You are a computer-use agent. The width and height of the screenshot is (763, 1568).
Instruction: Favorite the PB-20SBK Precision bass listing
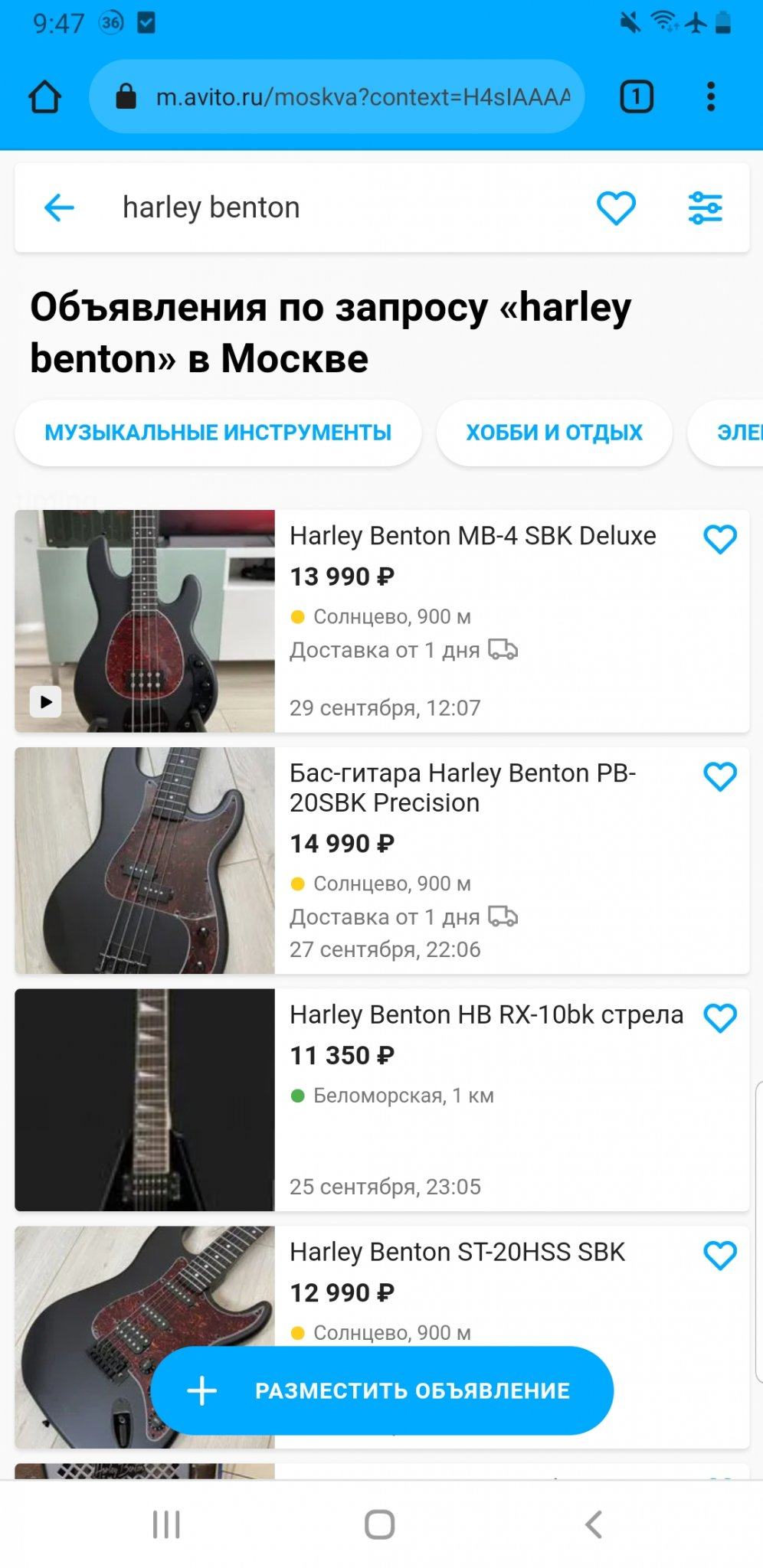pyautogui.click(x=720, y=776)
